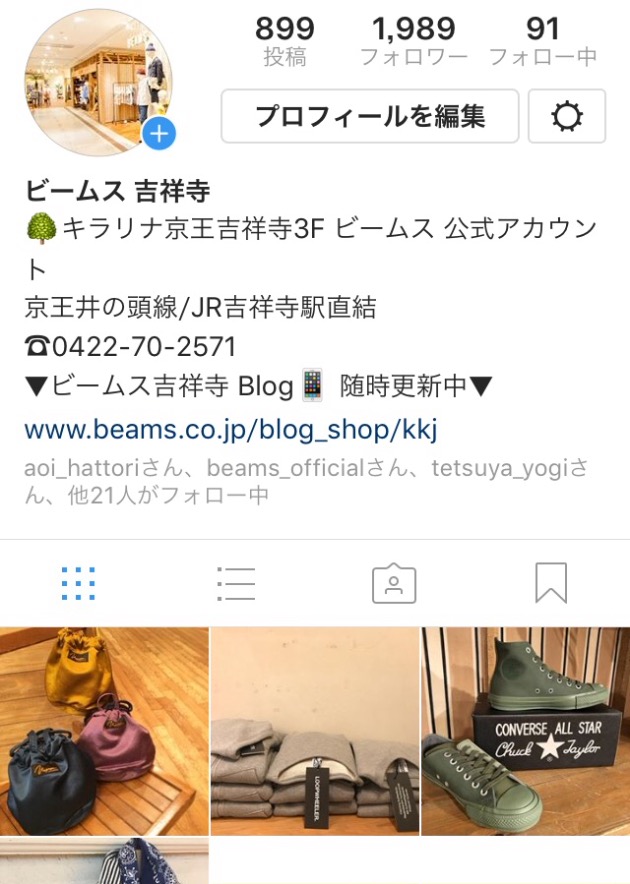Open the folded gray sweatshirts post
Image resolution: width=630 pixels, height=884 pixels.
[x=315, y=731]
